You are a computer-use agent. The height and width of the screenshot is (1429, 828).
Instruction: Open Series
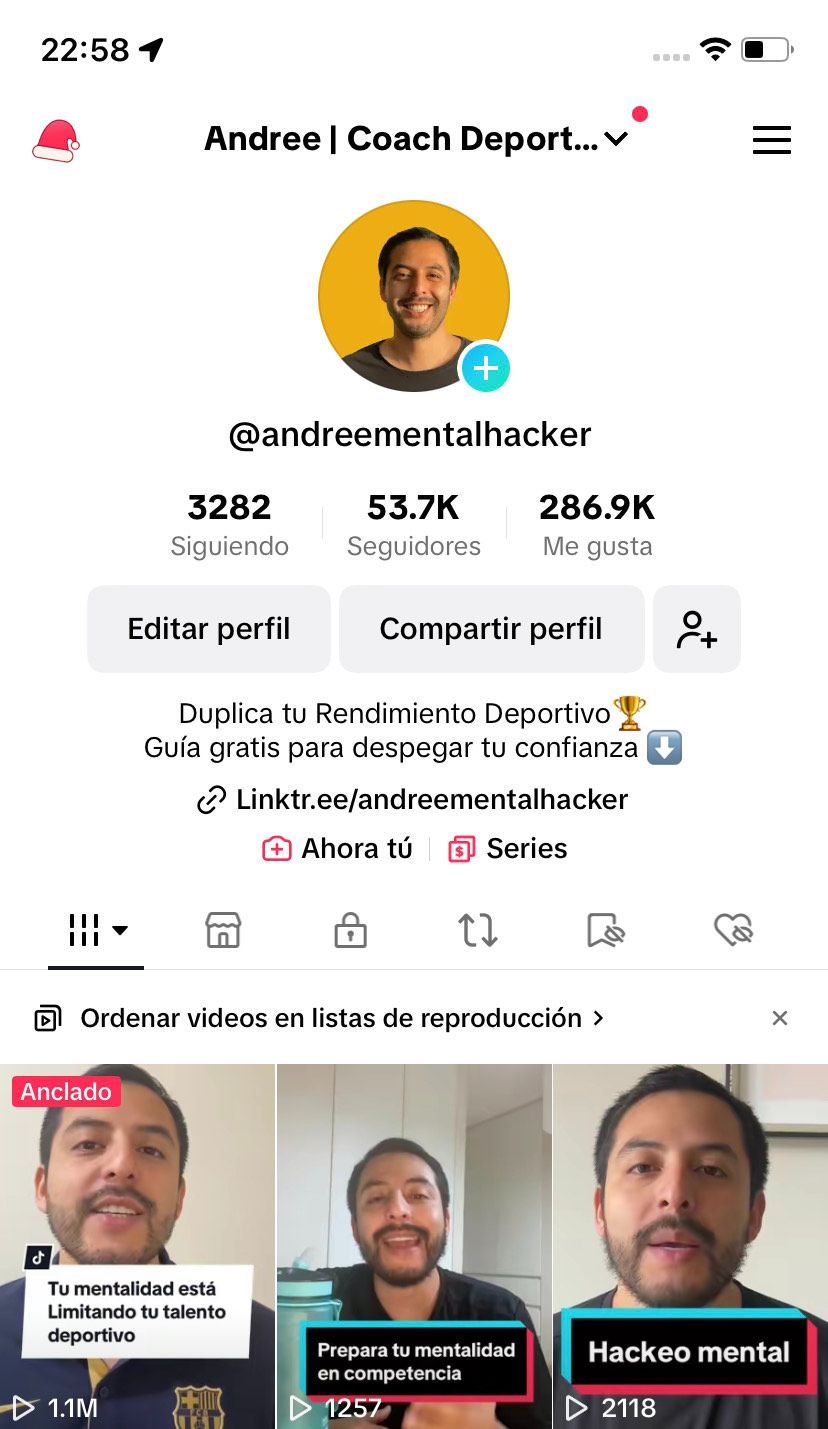coord(508,849)
